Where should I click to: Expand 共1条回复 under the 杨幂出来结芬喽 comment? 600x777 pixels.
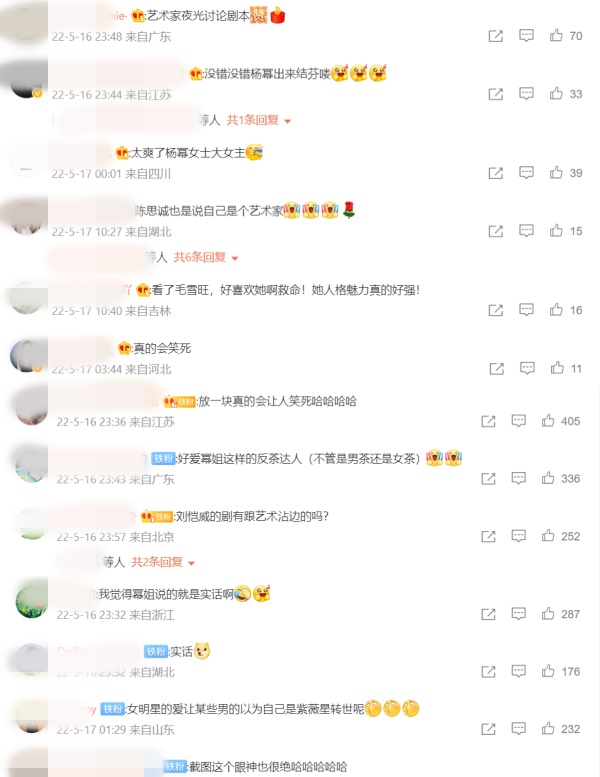point(258,120)
